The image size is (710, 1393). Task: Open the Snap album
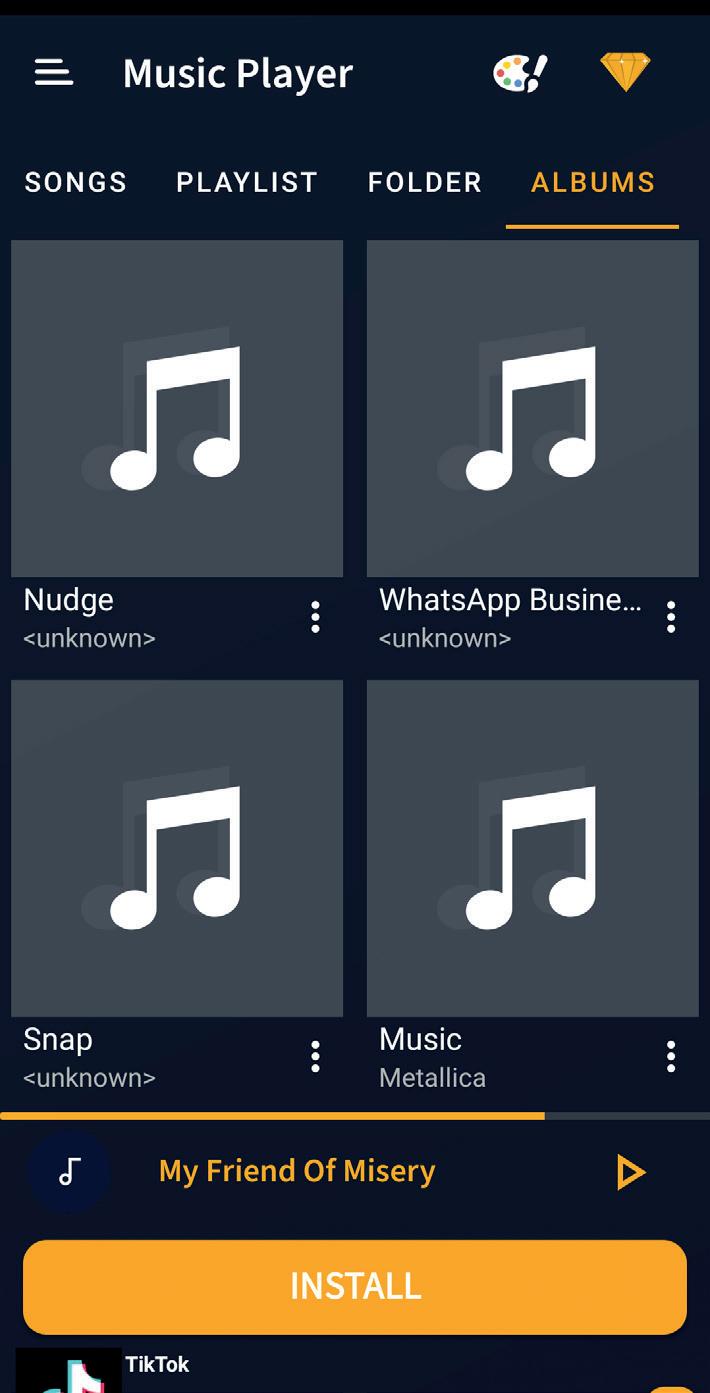pyautogui.click(x=177, y=848)
